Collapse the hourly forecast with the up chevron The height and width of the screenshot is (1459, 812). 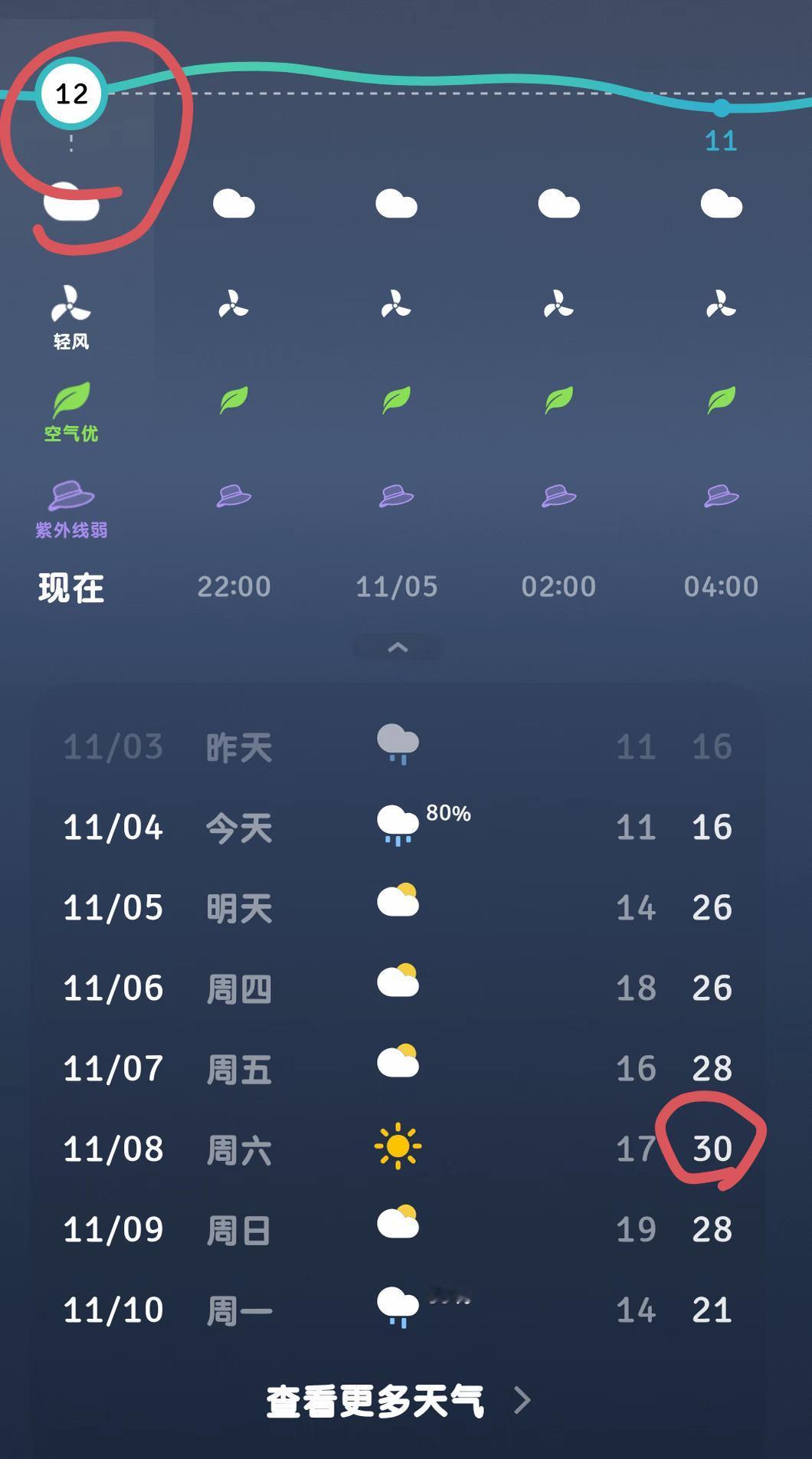pos(398,646)
